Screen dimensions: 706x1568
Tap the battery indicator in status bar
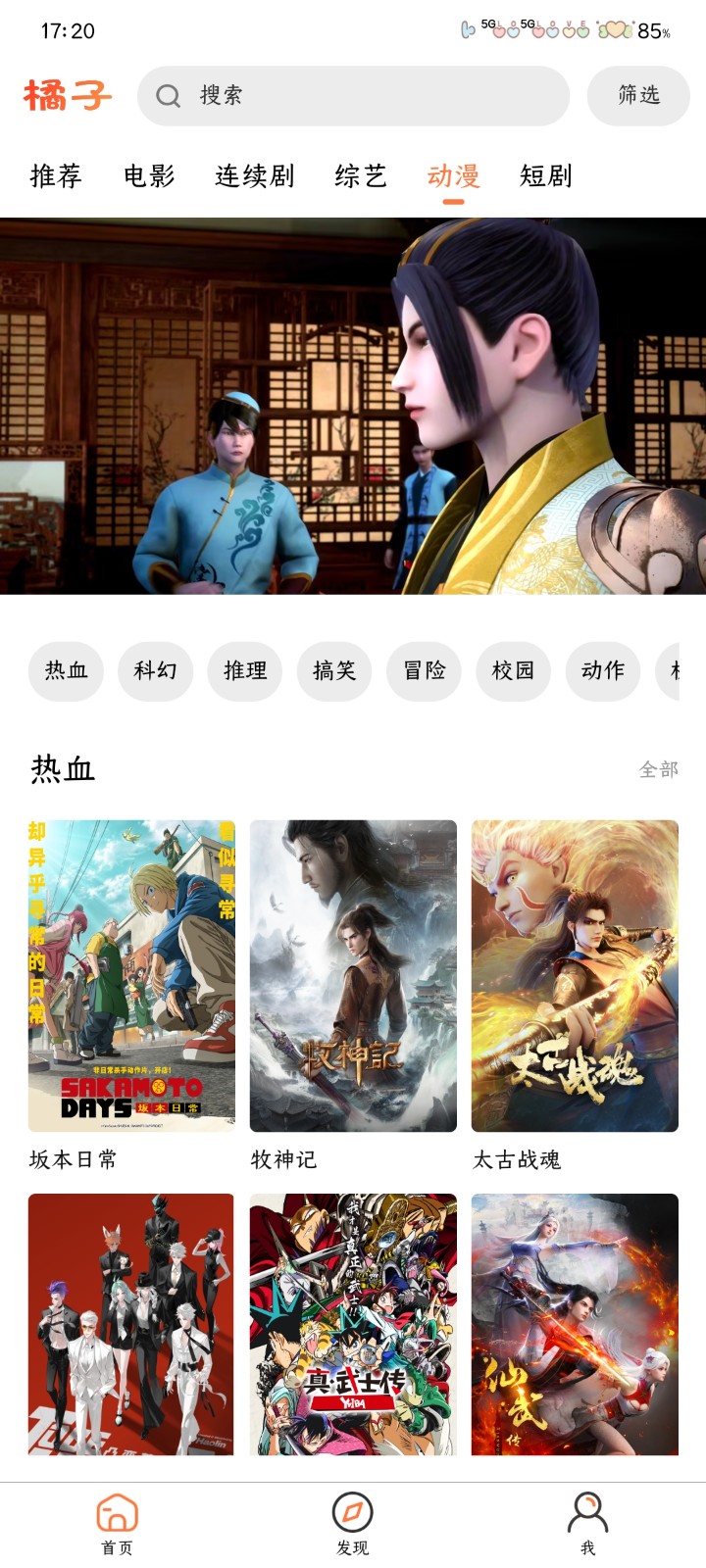tap(650, 31)
